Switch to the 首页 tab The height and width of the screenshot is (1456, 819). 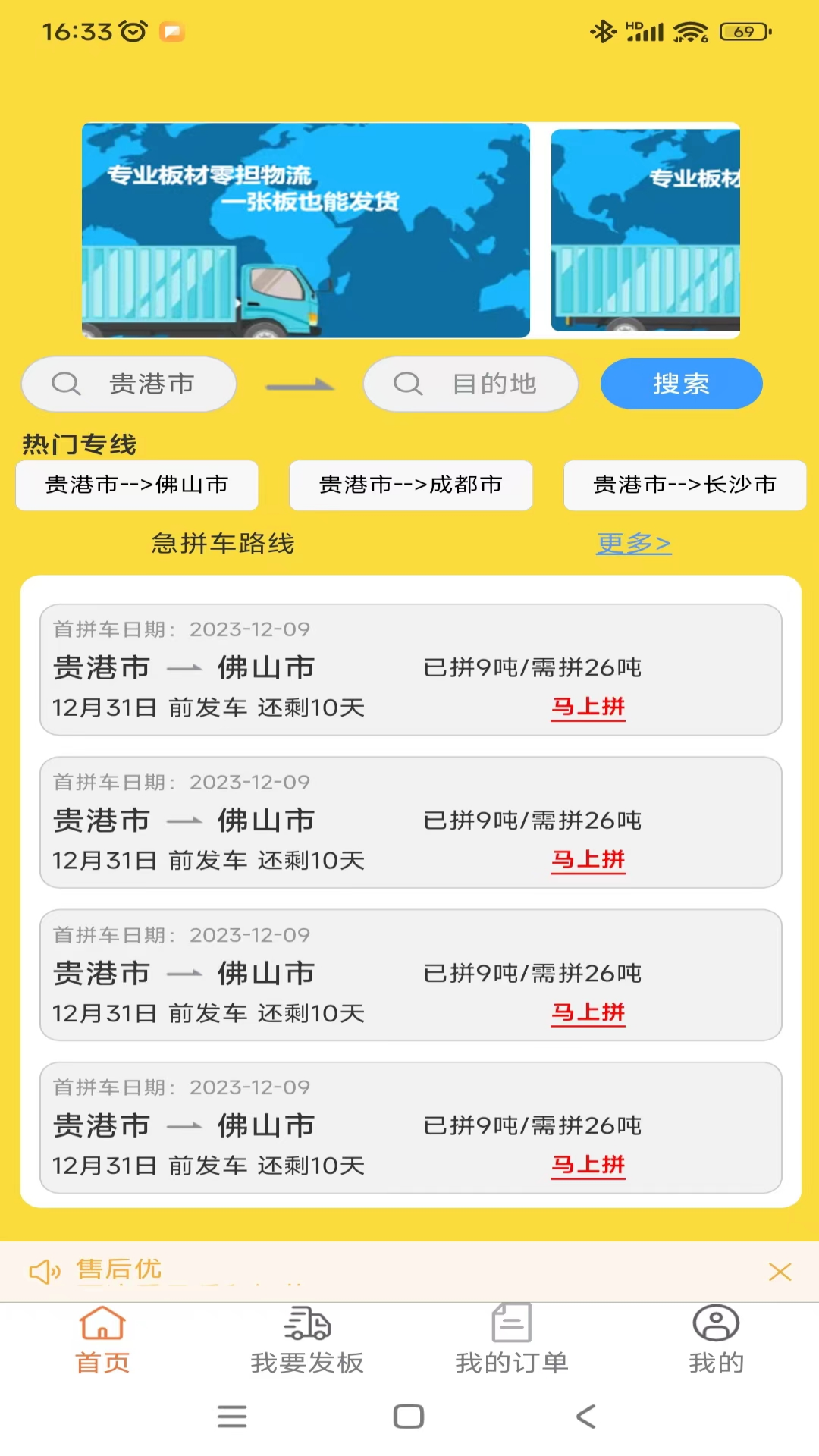point(102,1340)
